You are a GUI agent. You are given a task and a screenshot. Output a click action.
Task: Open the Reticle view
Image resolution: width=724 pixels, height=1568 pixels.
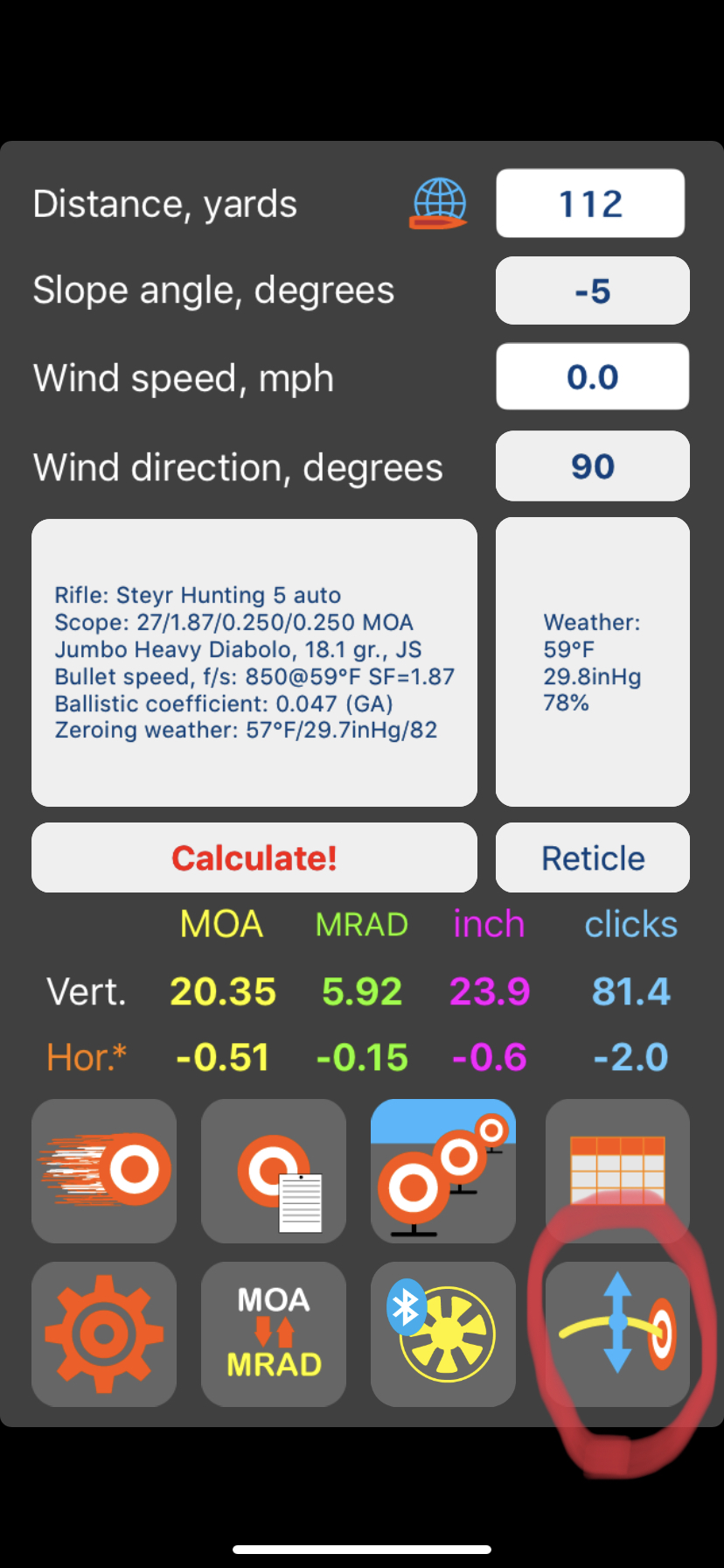[x=592, y=857]
